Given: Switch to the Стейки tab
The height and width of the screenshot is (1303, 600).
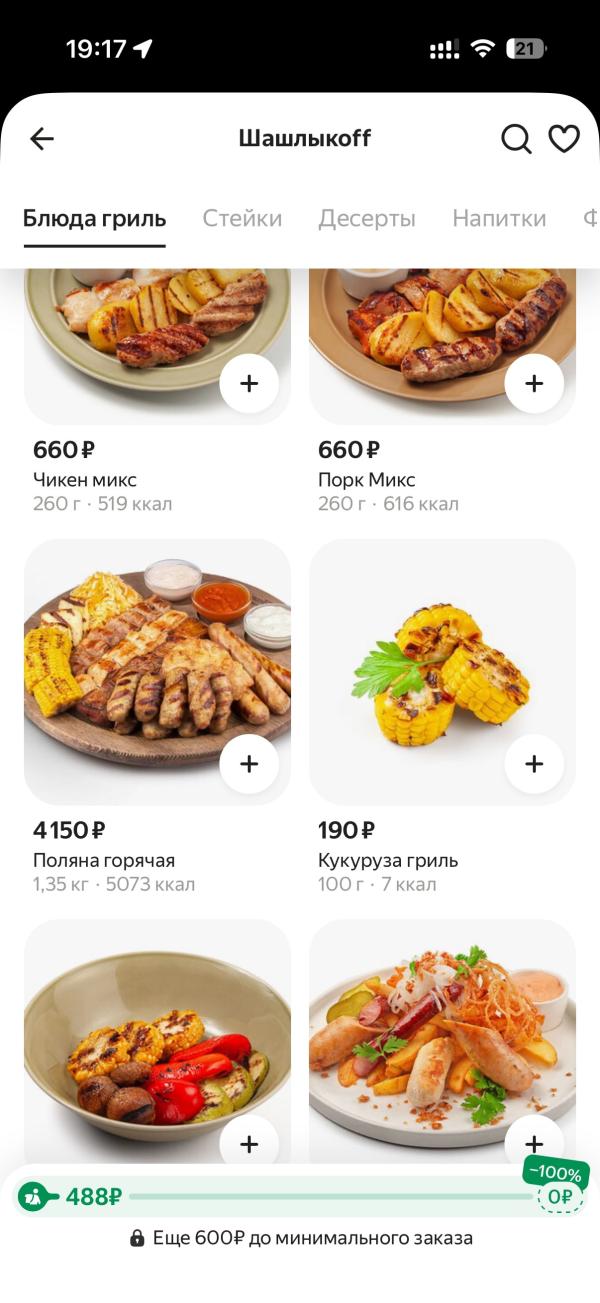Looking at the screenshot, I should coord(242,218).
